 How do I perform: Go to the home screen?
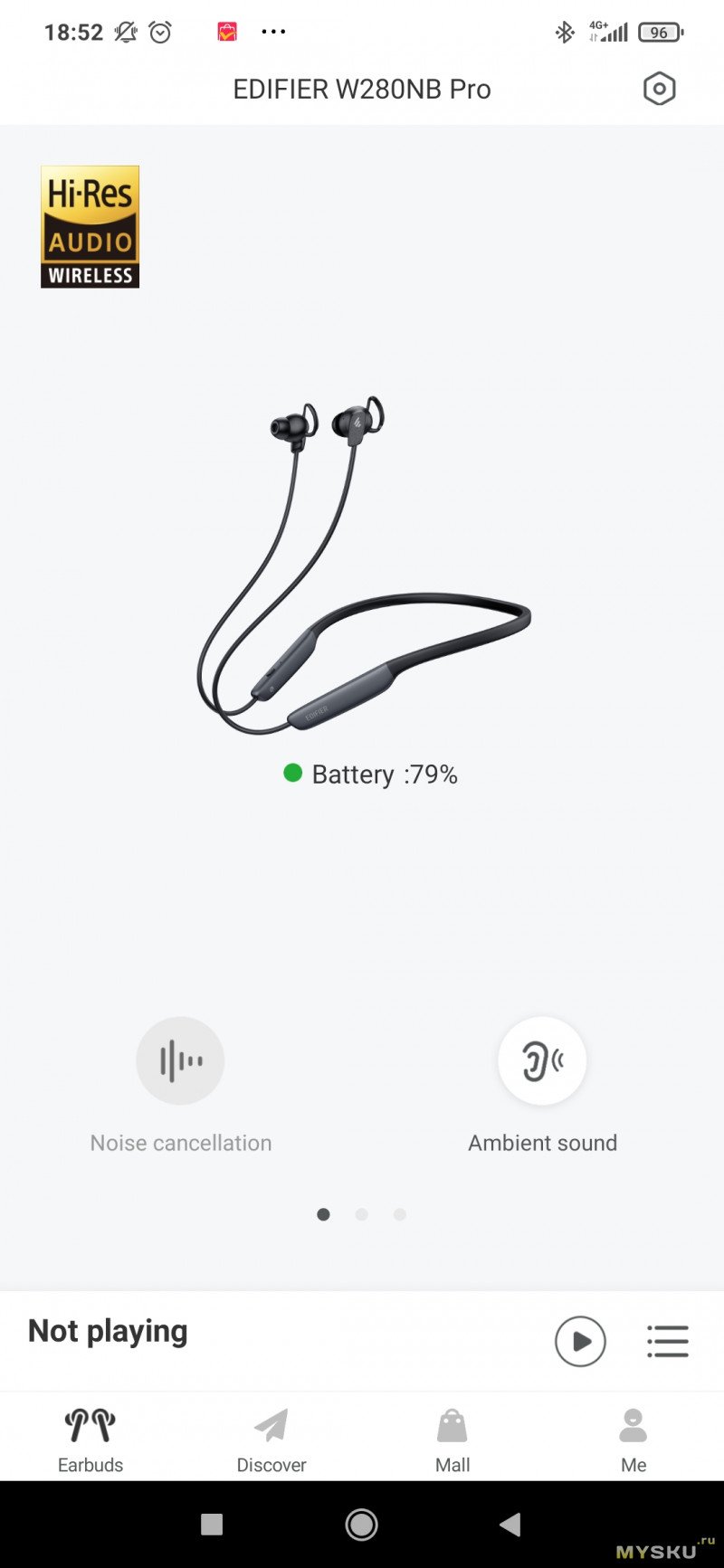[361, 1525]
